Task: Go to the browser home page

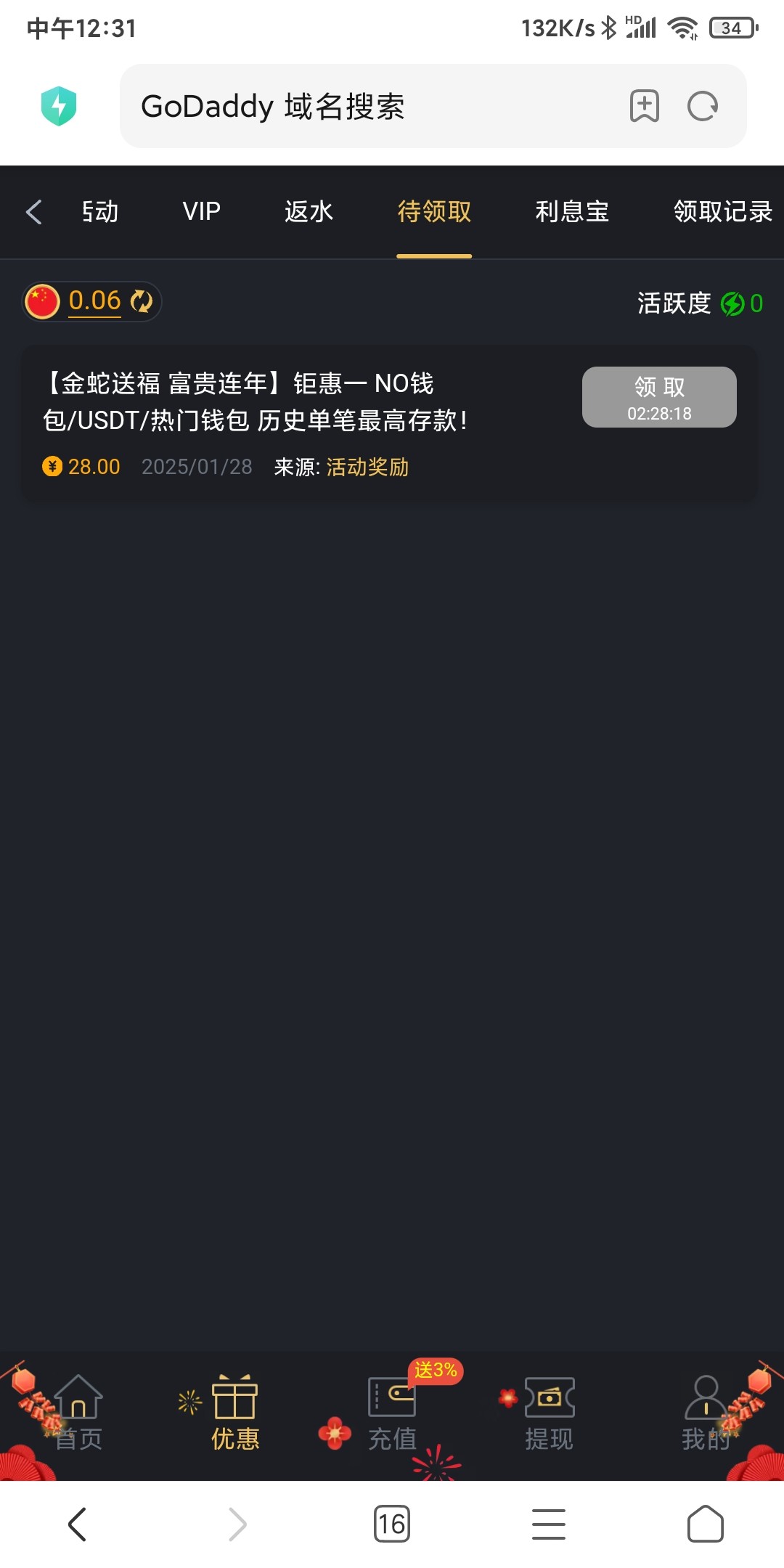Action: pos(706,1524)
